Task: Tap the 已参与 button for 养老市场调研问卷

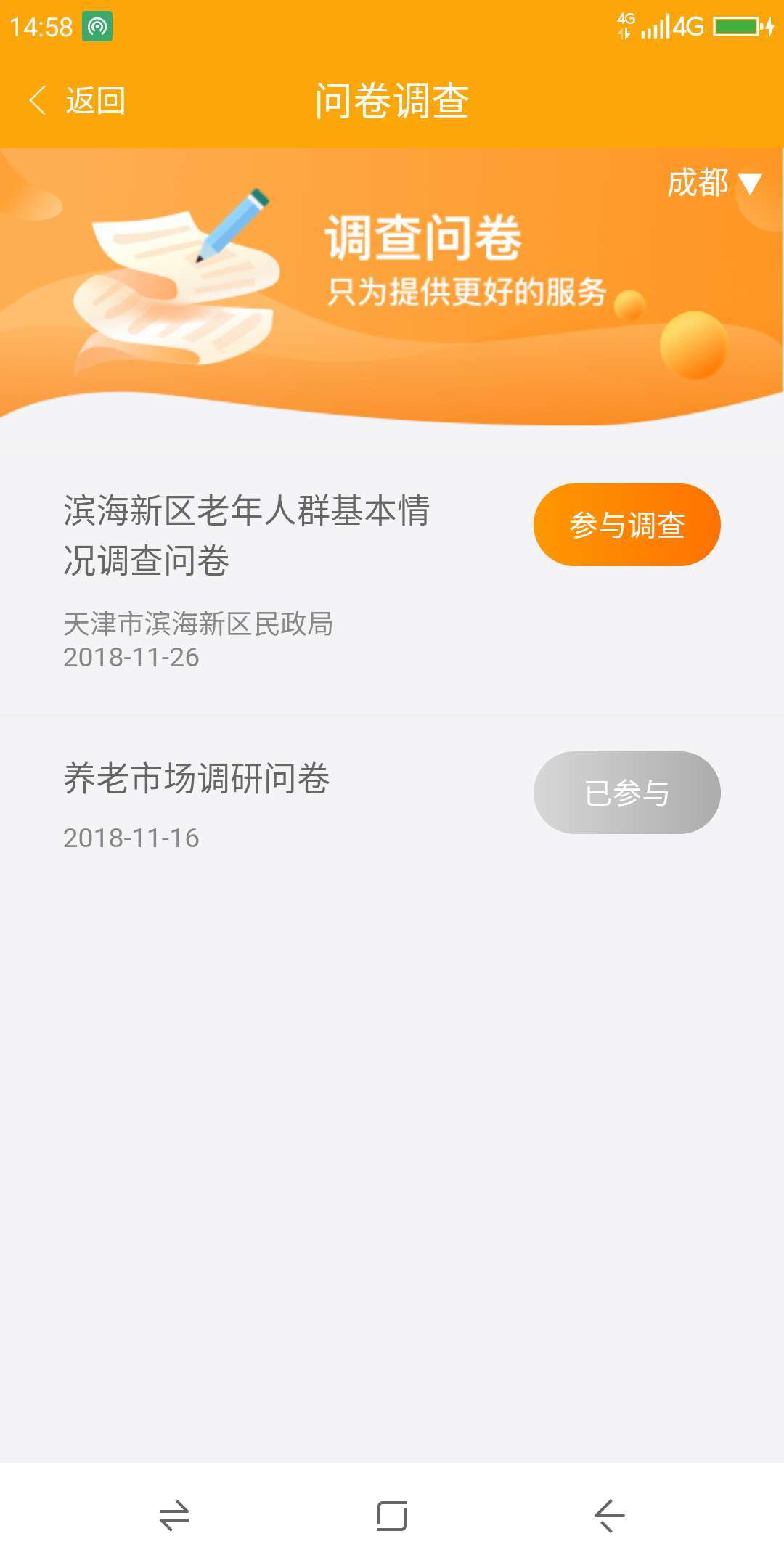Action: (626, 793)
